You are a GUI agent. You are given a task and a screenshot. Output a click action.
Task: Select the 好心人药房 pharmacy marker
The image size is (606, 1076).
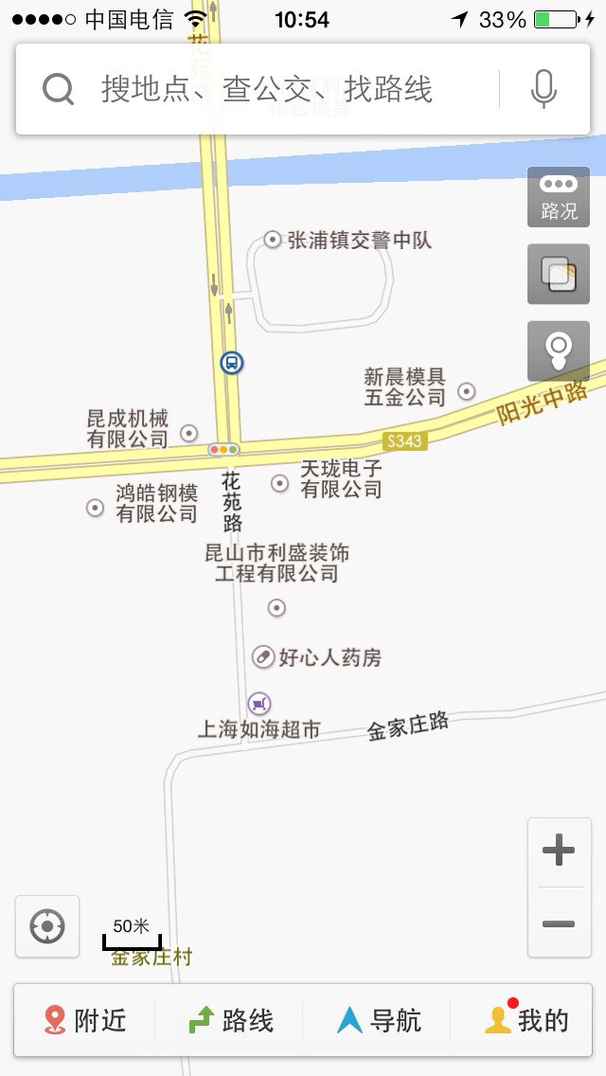263,657
